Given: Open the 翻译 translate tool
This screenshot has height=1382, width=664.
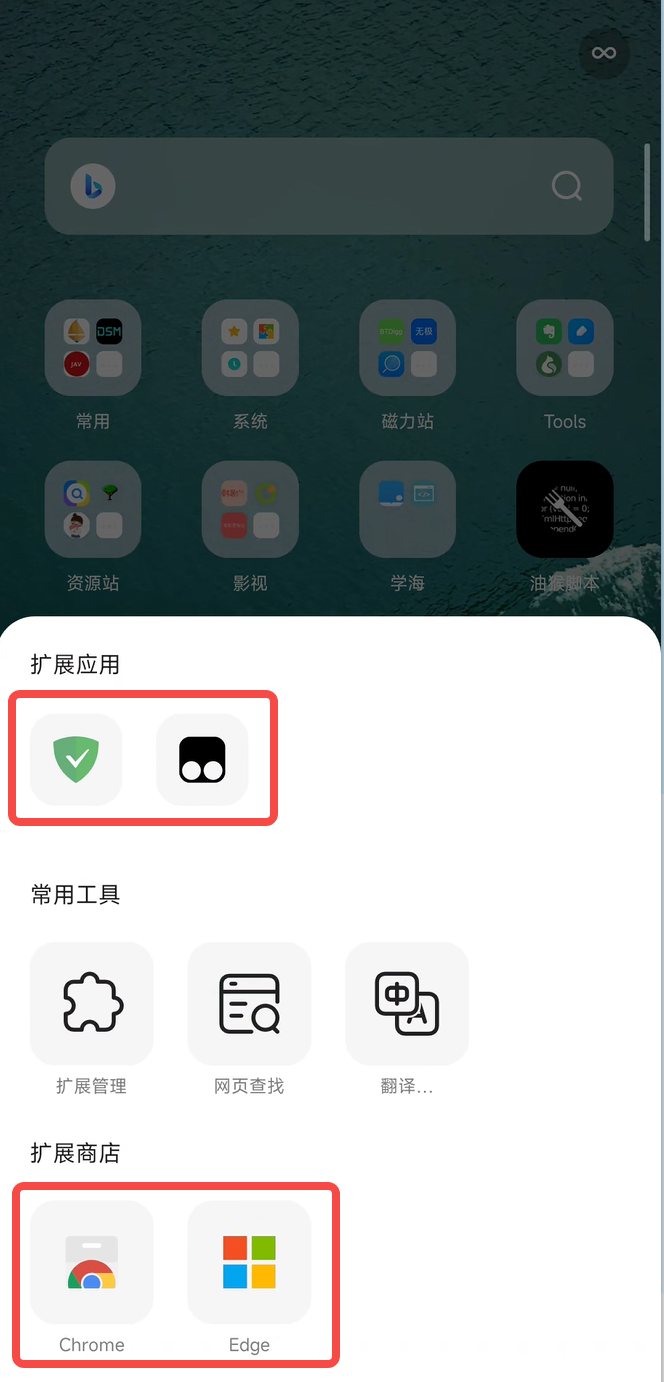Looking at the screenshot, I should click(x=407, y=1004).
